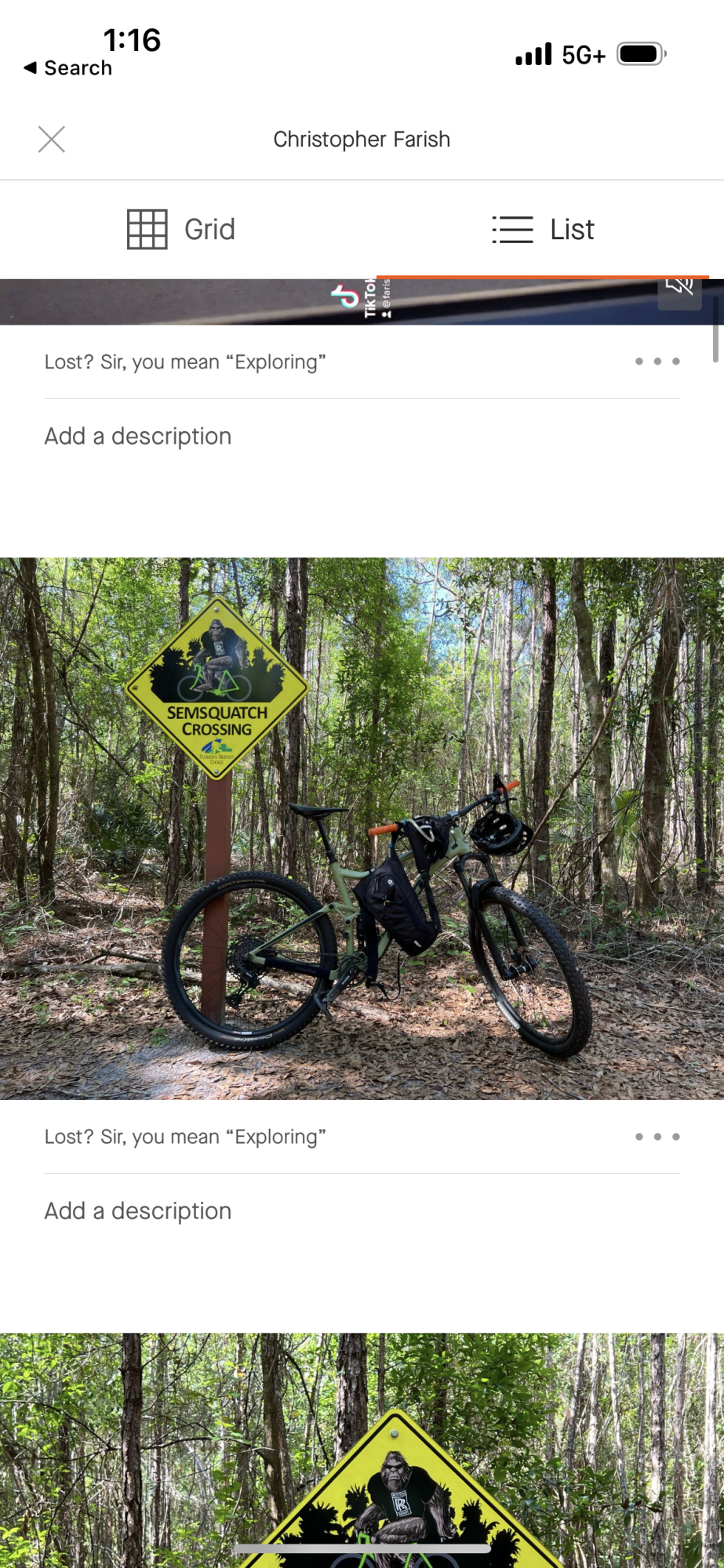Close the Christopher Farish media view
Viewport: 724px width, 1568px height.
click(x=52, y=140)
